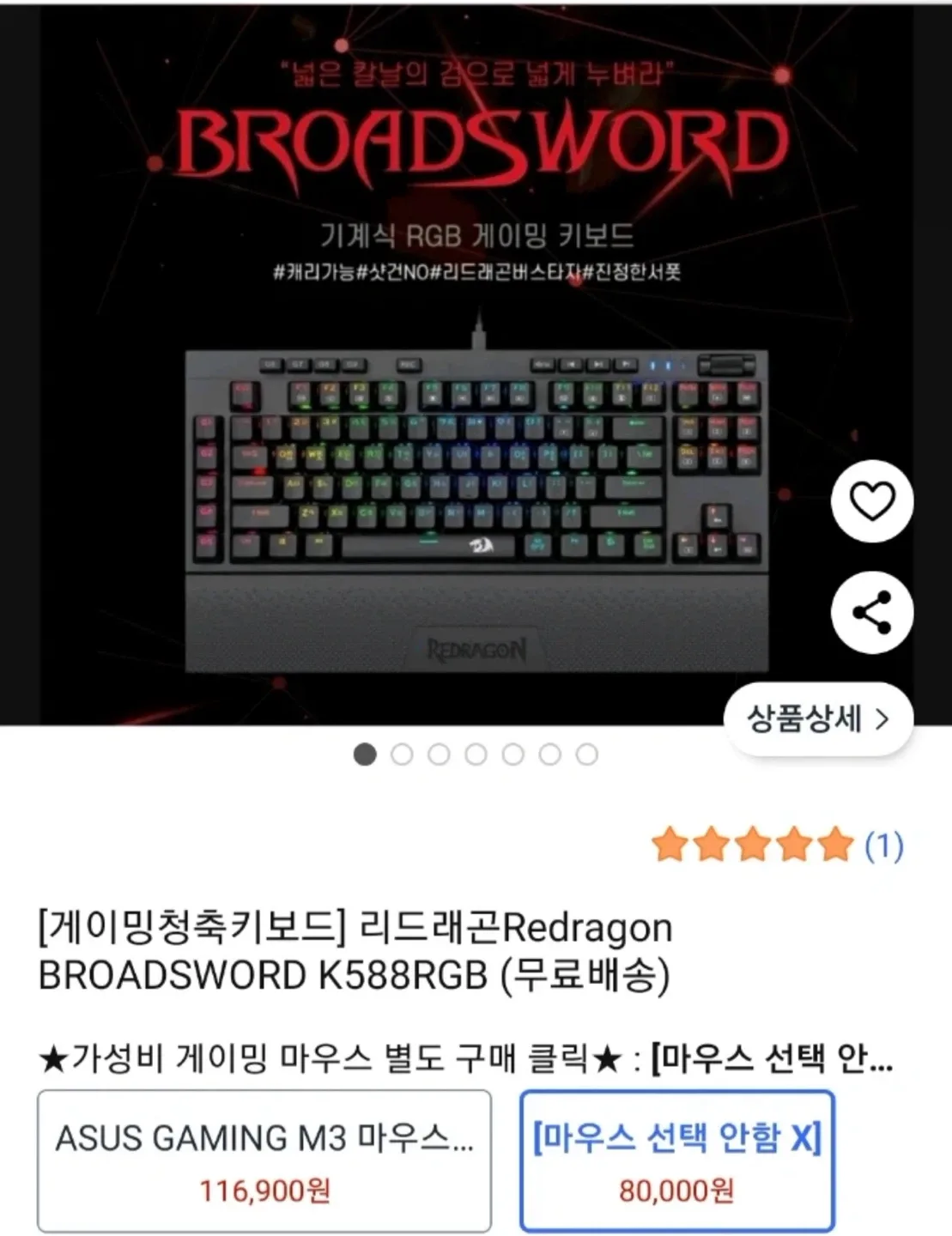This screenshot has height=1236, width=952.
Task: Choose 마우스 선택 안함 option
Action: [x=676, y=1160]
